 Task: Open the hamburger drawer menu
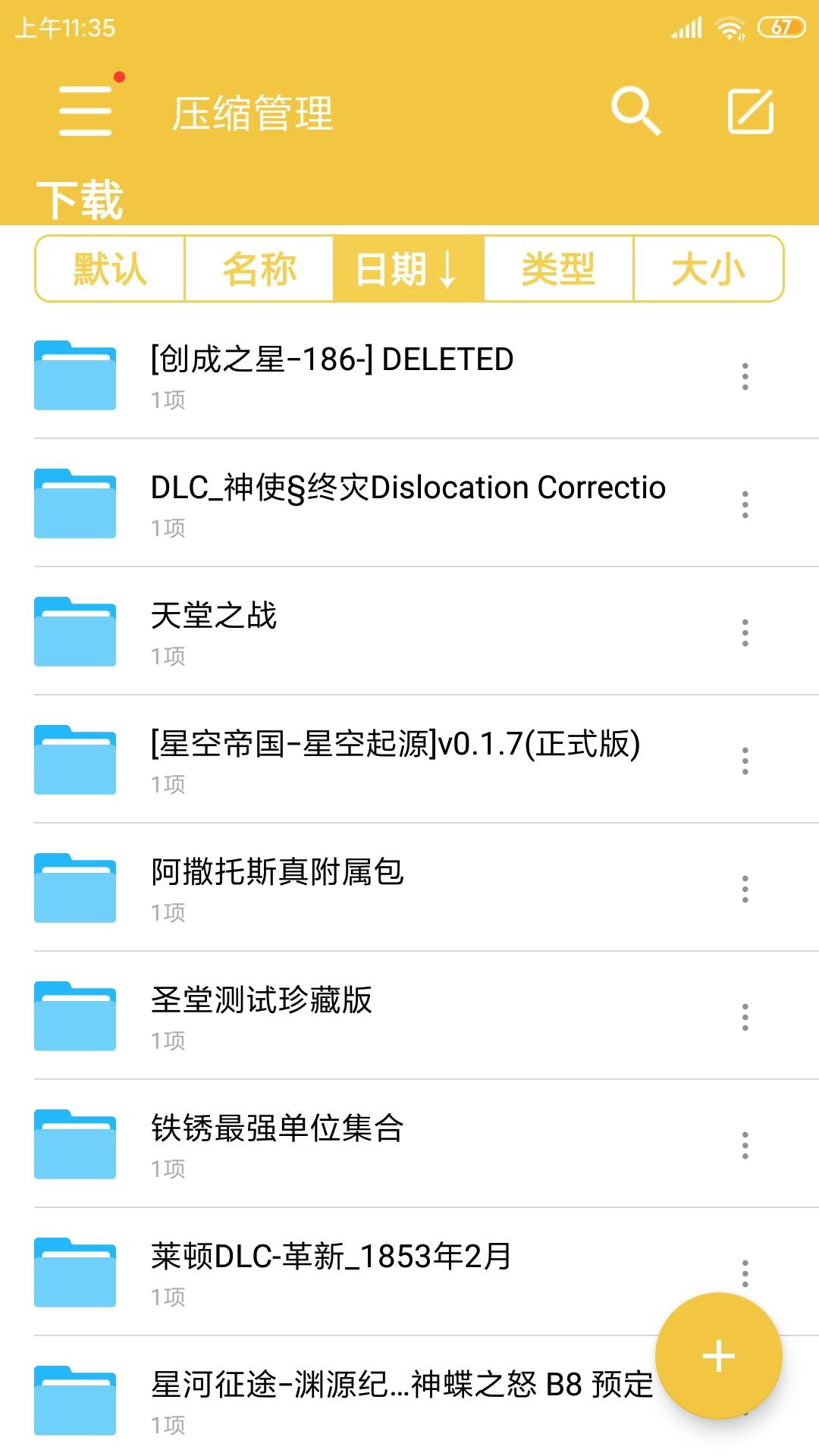(x=86, y=111)
